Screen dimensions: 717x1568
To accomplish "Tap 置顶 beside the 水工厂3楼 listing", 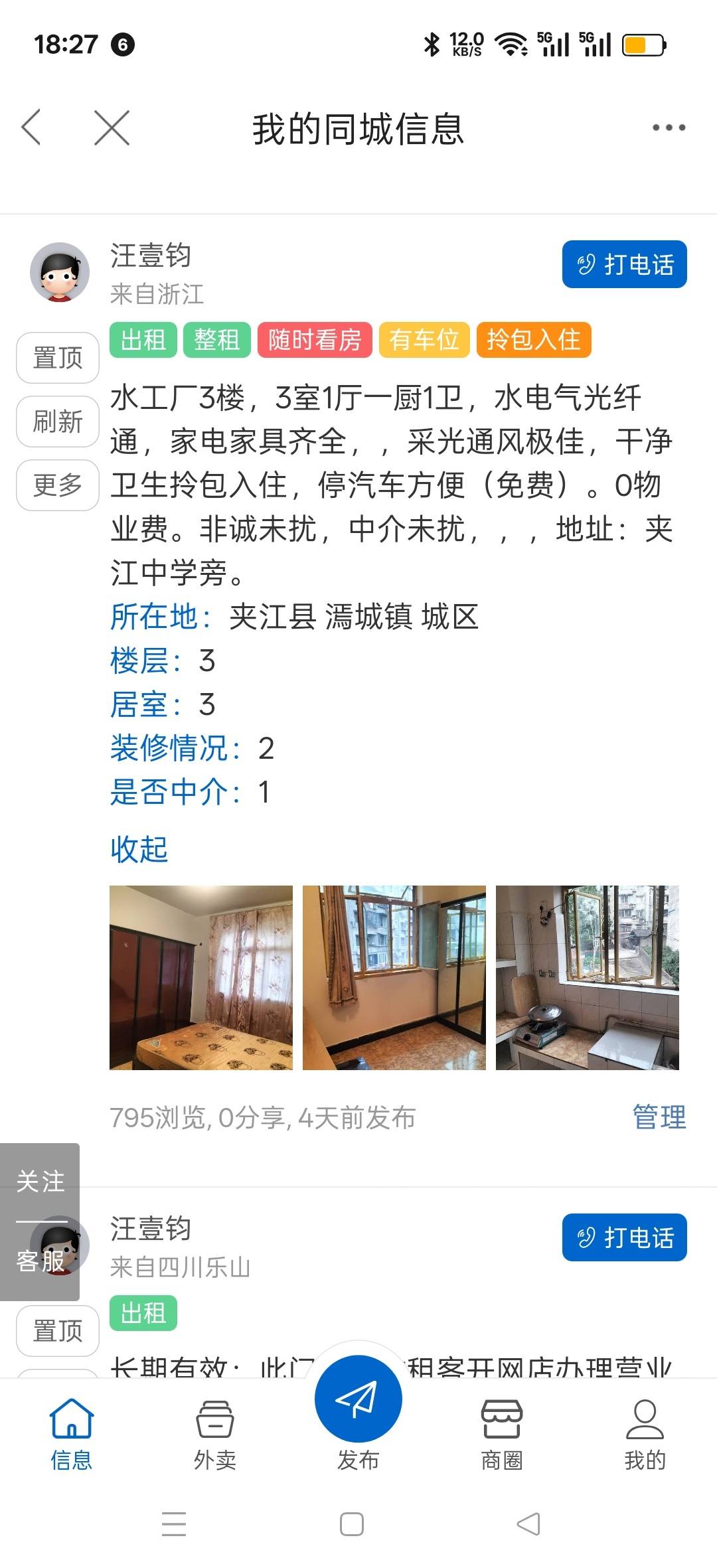I will tap(58, 358).
